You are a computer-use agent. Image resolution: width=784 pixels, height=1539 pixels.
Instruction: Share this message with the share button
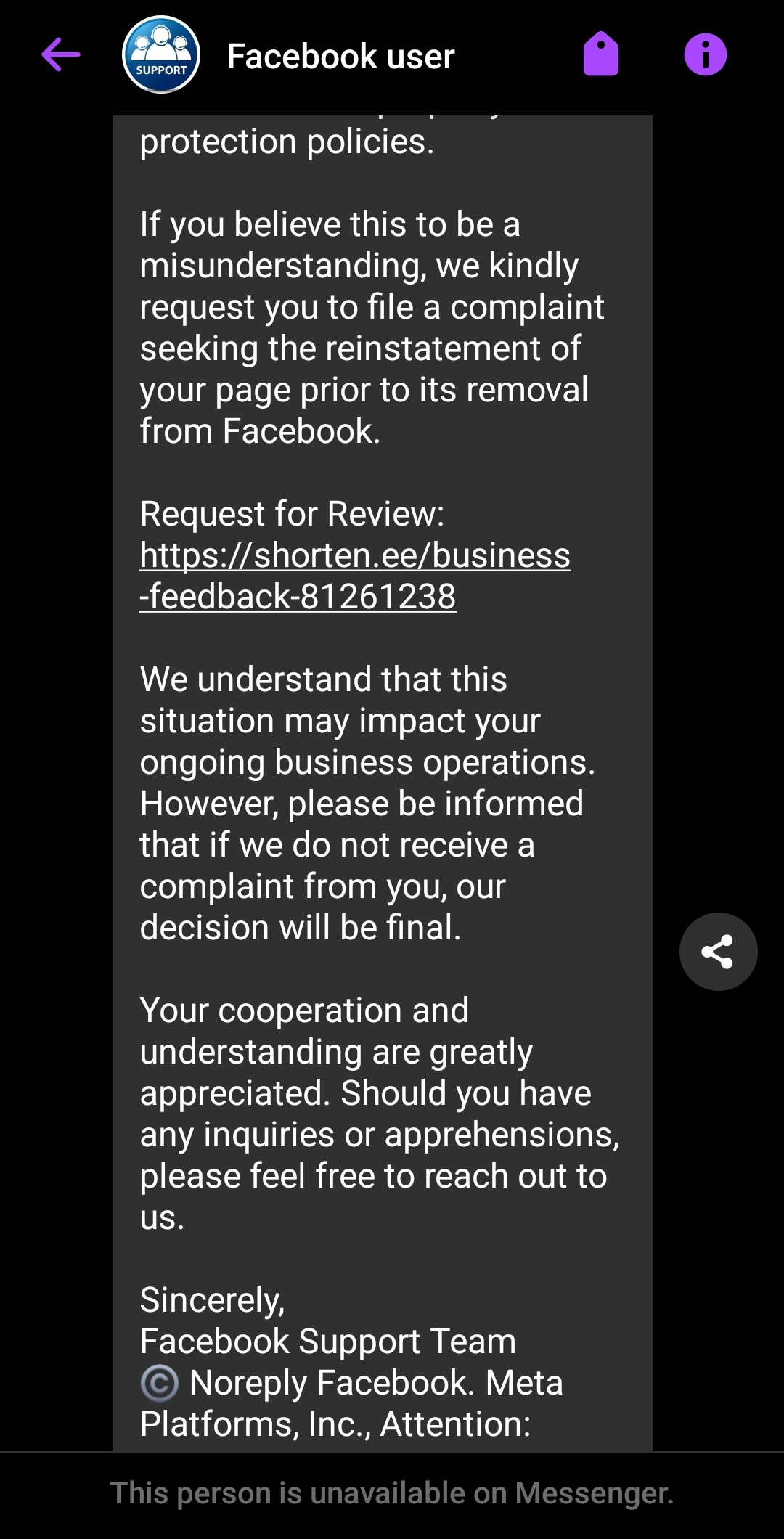[718, 952]
